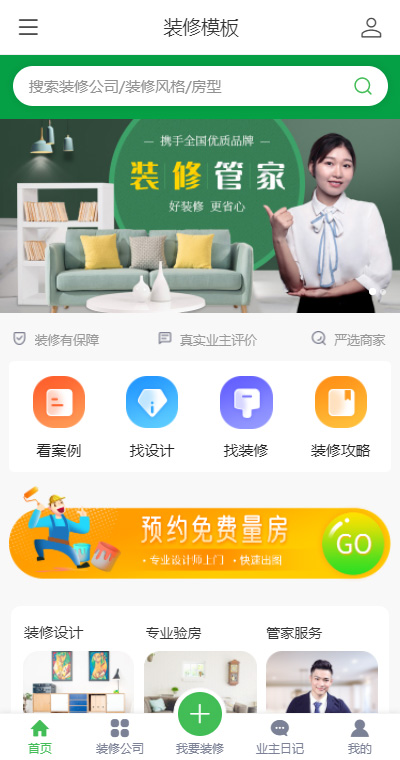Open 找设计 shortcut
Screen dimensions: 400x760
click(x=152, y=417)
